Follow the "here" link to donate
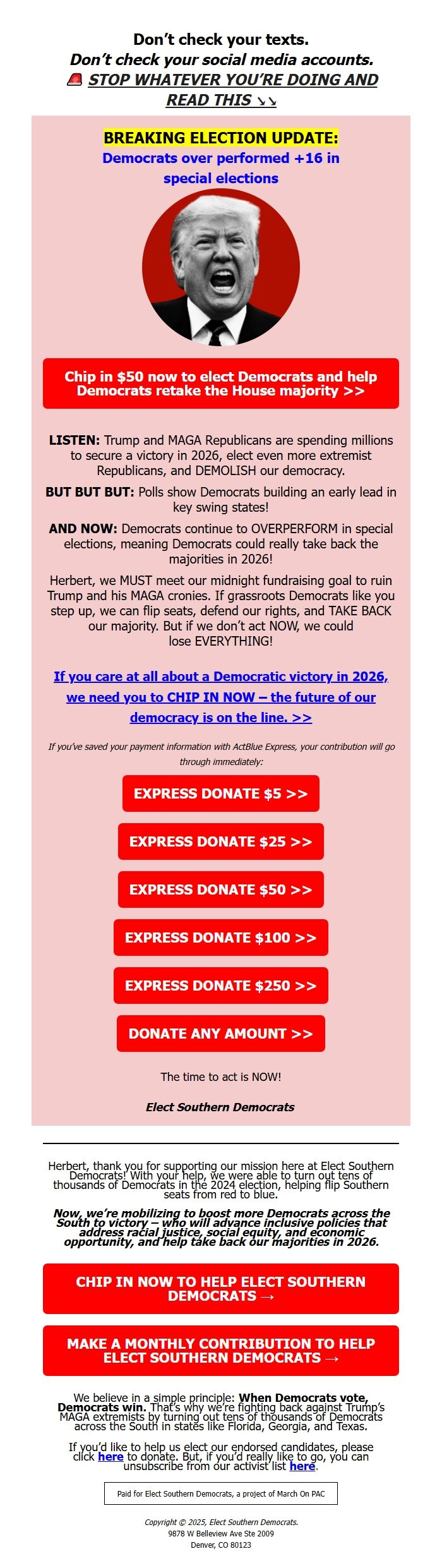 (110, 1457)
